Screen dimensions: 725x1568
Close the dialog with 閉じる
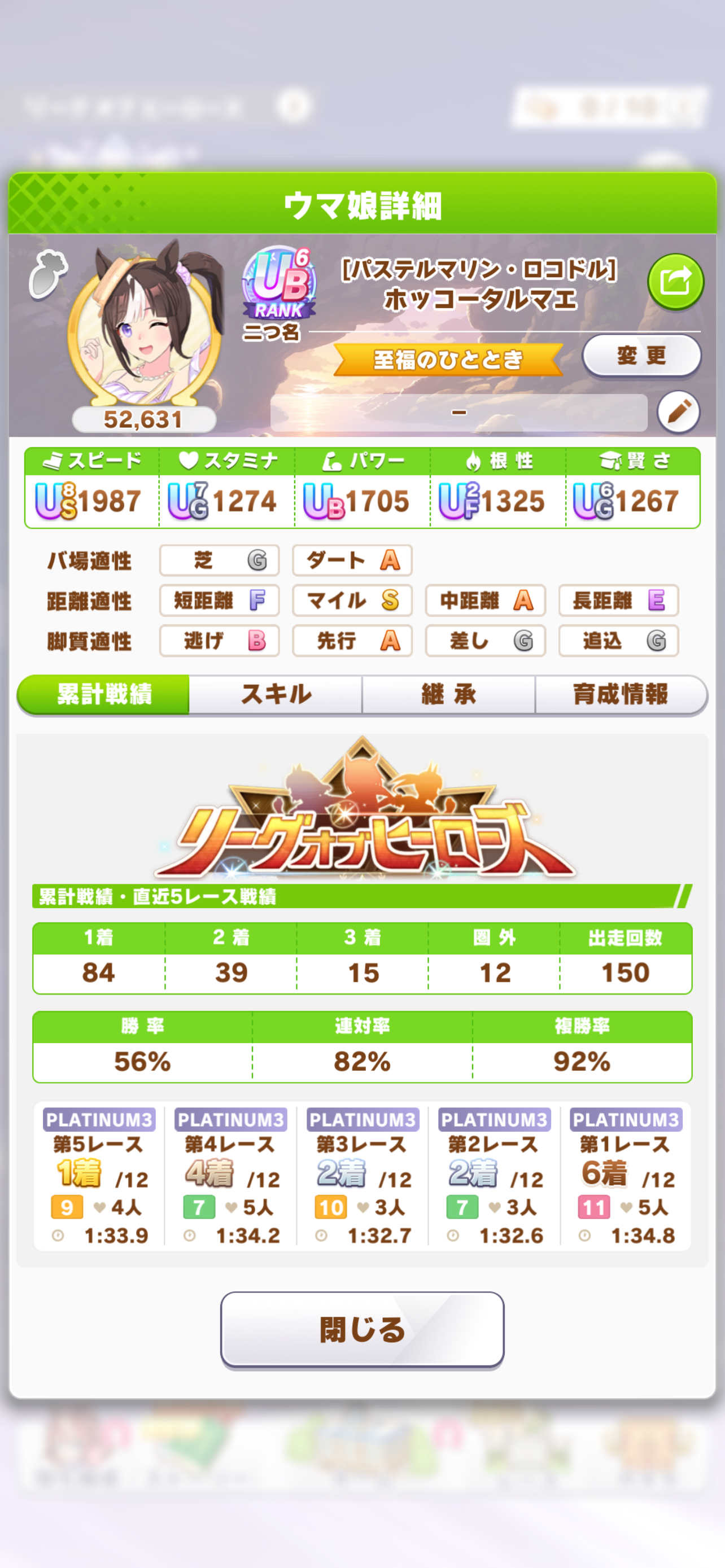(x=362, y=1329)
